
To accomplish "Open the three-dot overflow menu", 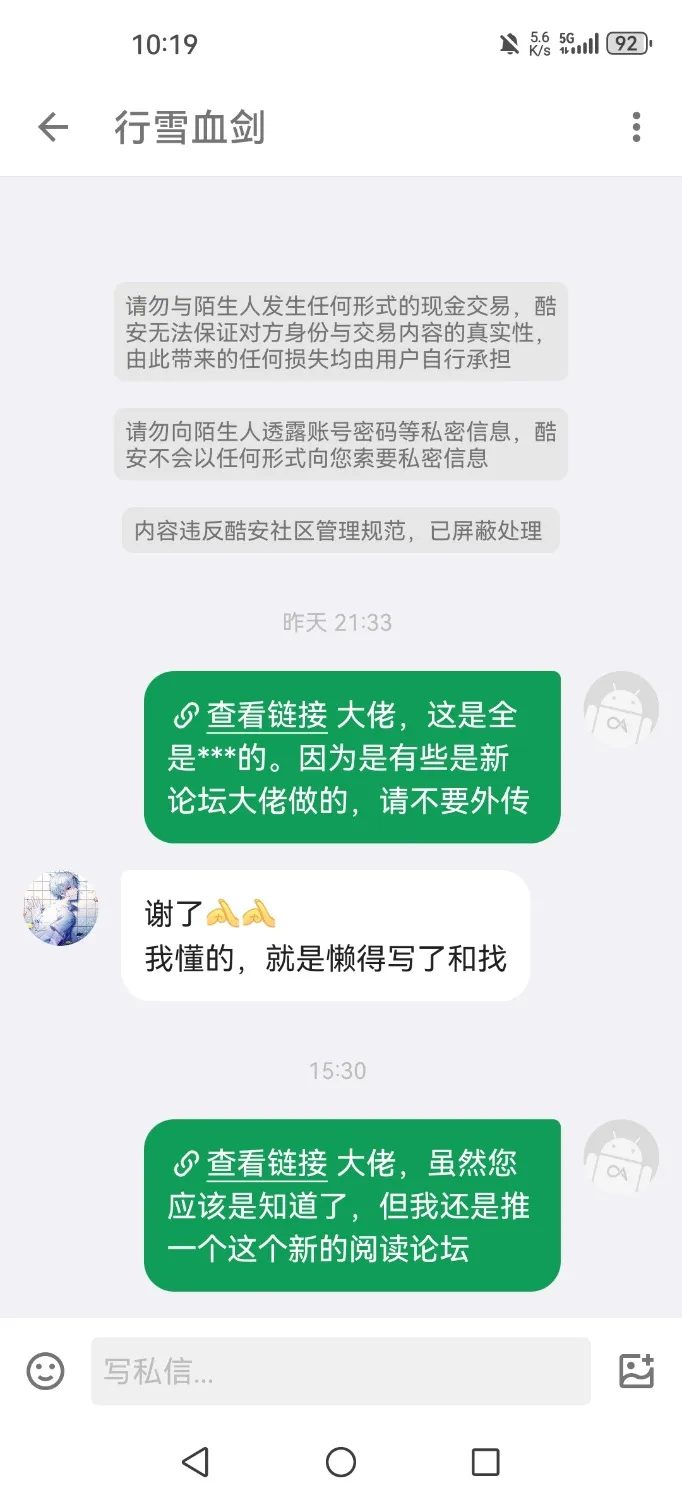I will tap(636, 127).
